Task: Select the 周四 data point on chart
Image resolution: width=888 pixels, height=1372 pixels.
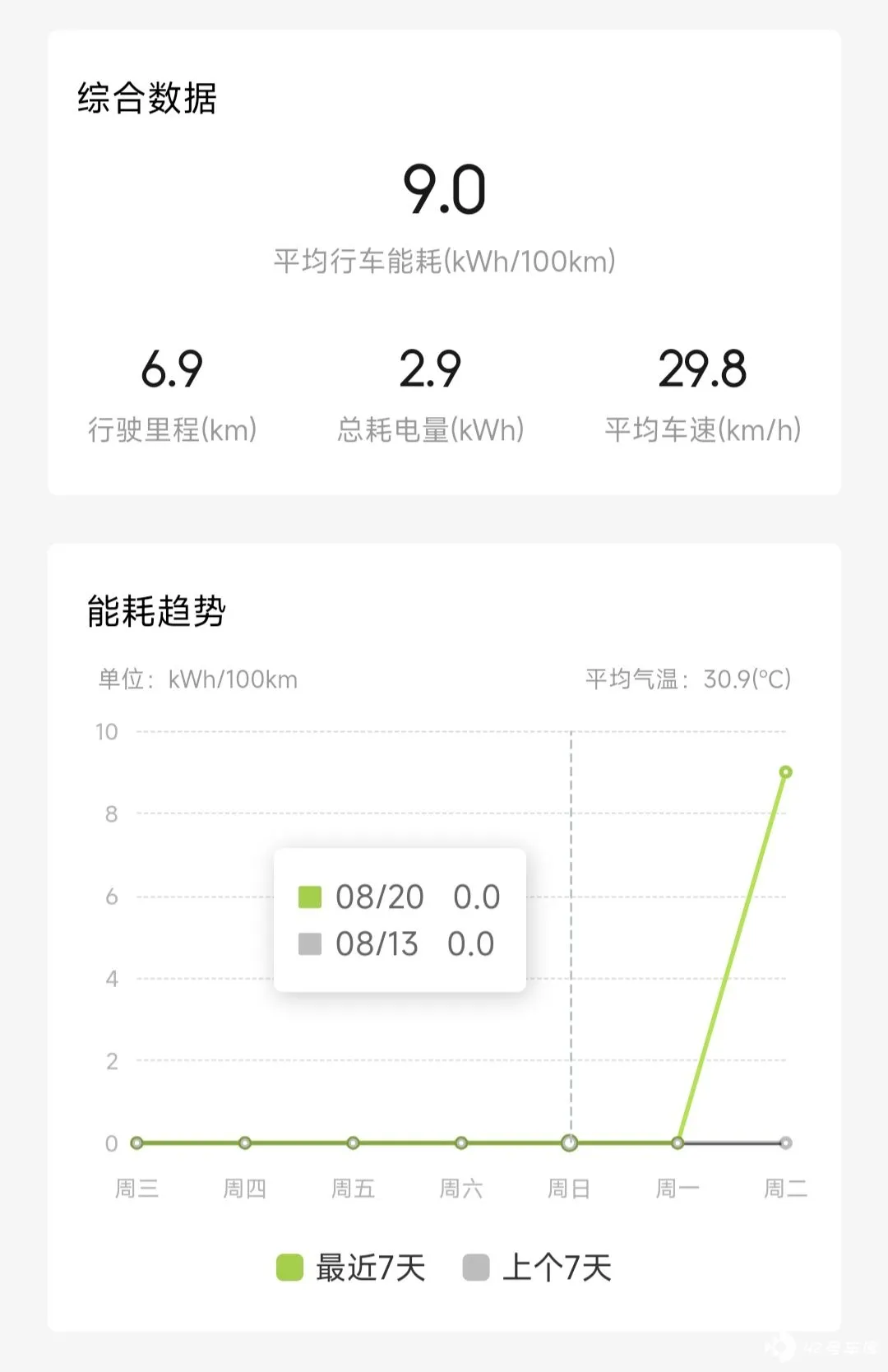Action: pyautogui.click(x=245, y=1143)
